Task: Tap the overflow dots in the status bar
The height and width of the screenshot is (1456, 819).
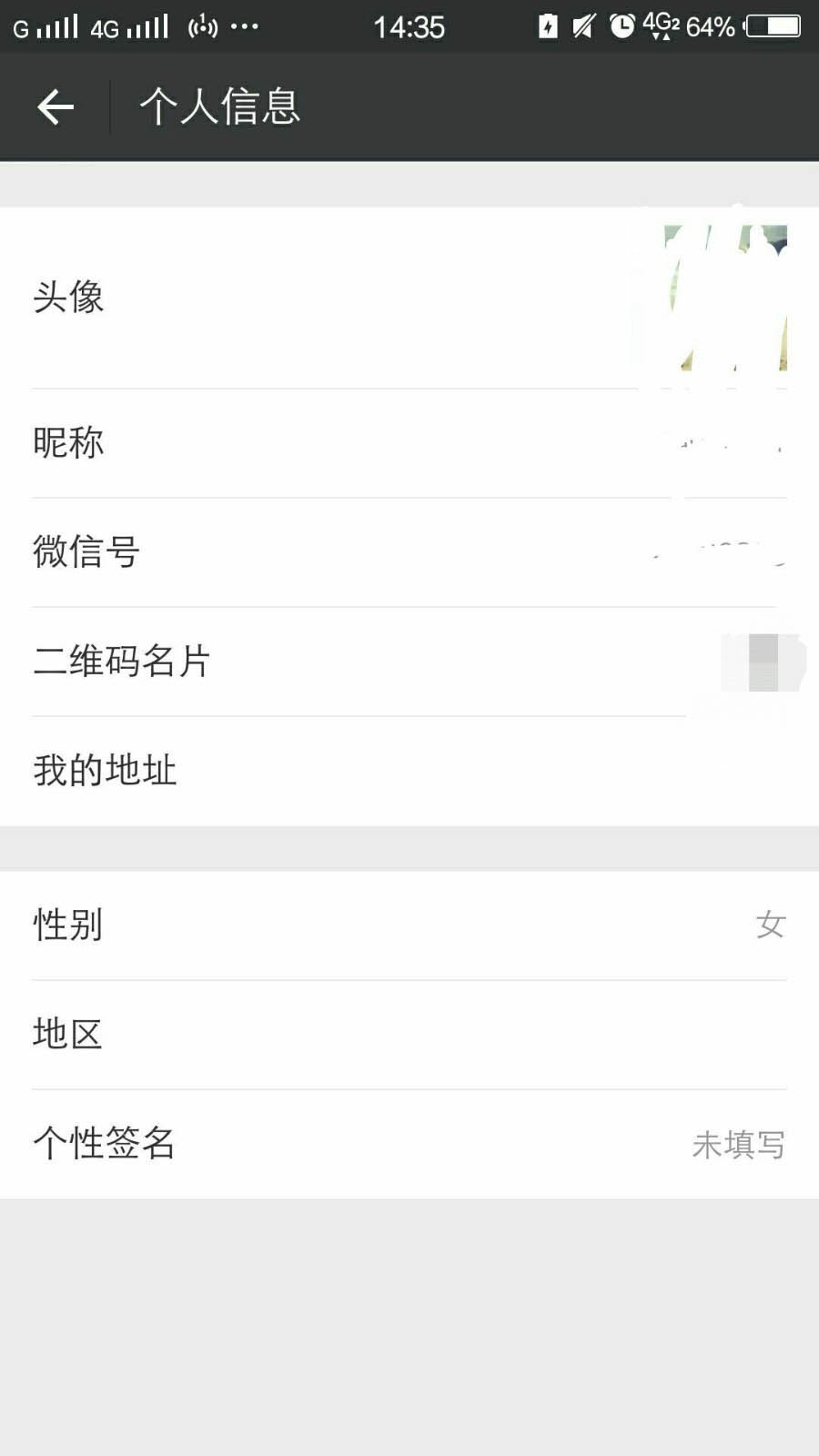Action: (244, 27)
